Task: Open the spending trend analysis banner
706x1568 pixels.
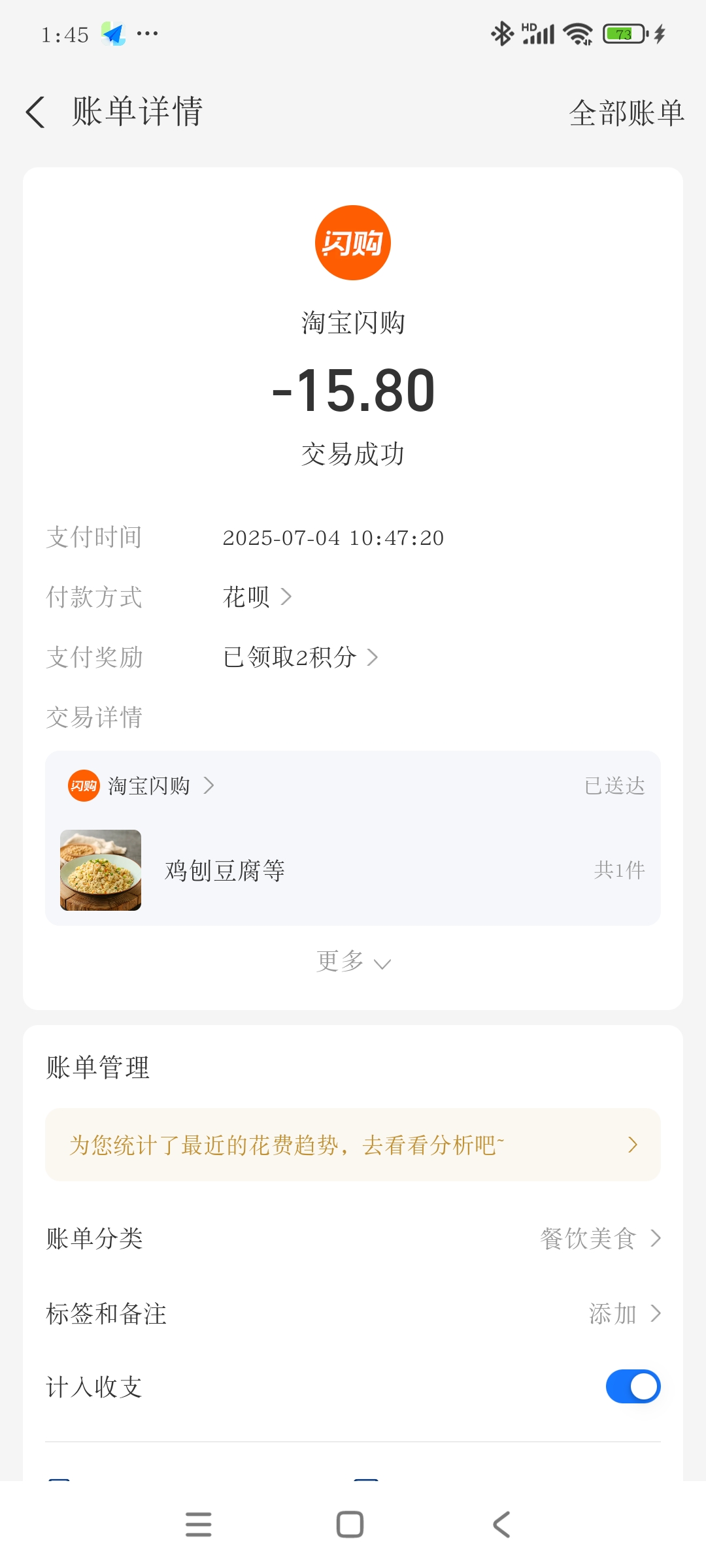Action: coord(353,1145)
